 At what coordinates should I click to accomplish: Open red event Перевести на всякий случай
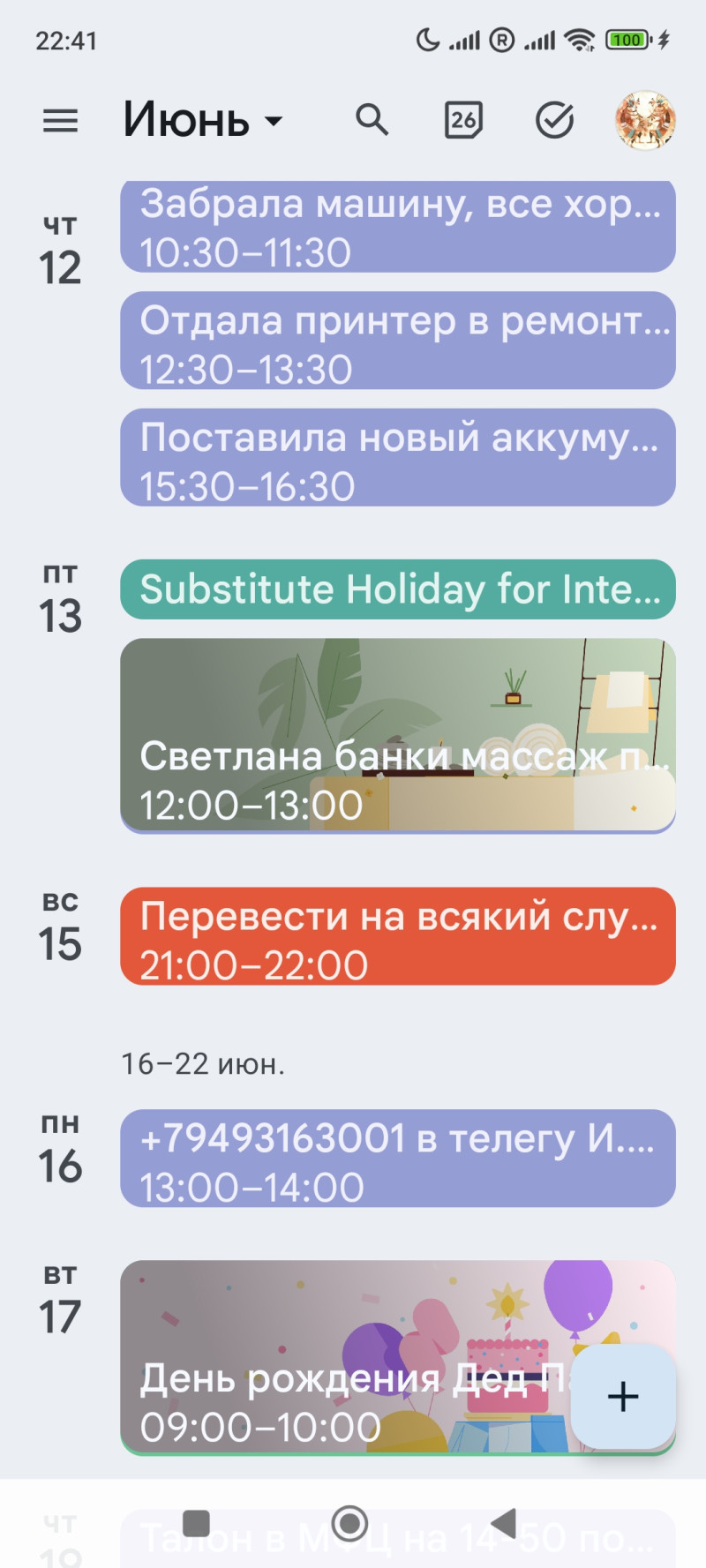[x=397, y=936]
